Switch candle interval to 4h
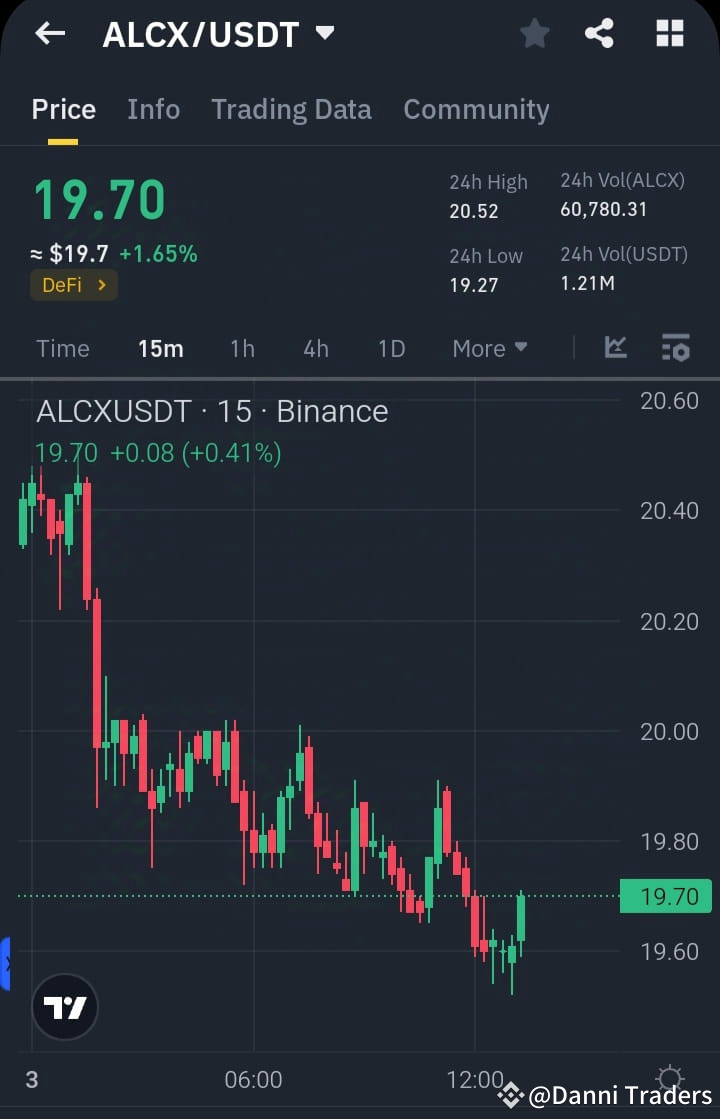 [316, 348]
